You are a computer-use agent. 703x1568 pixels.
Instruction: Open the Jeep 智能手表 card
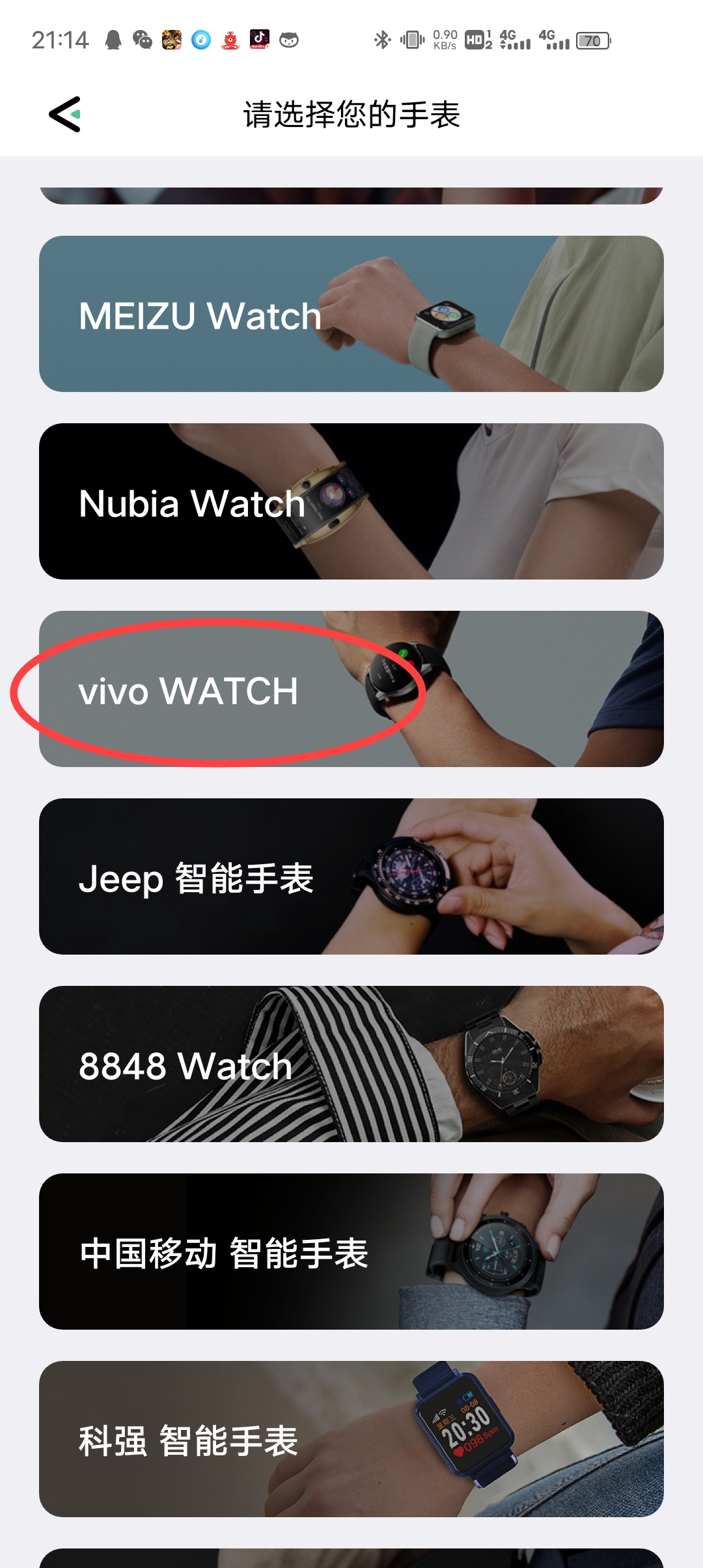[x=351, y=876]
